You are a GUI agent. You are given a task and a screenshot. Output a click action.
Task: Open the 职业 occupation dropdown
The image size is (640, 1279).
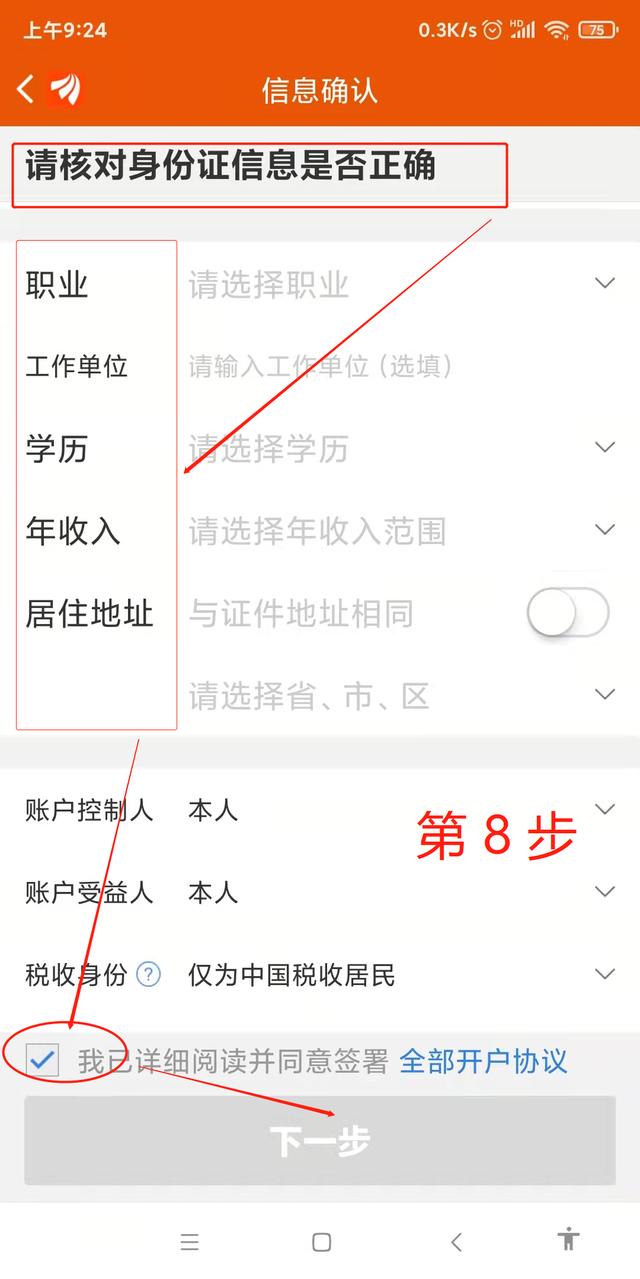(400, 285)
